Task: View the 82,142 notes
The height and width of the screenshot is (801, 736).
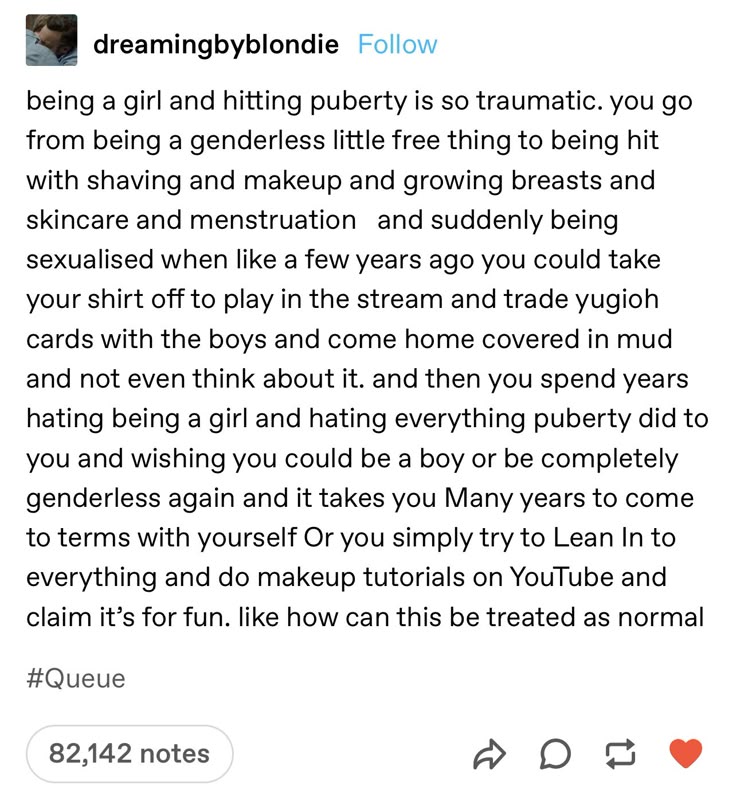Action: coord(130,753)
